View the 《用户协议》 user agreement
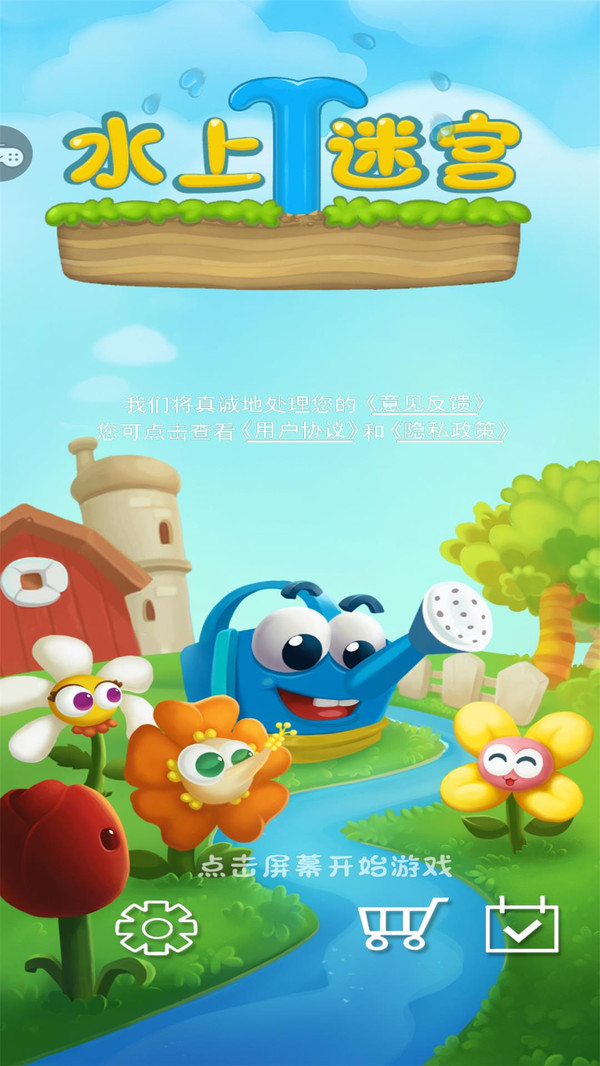The width and height of the screenshot is (600, 1066). [x=301, y=431]
